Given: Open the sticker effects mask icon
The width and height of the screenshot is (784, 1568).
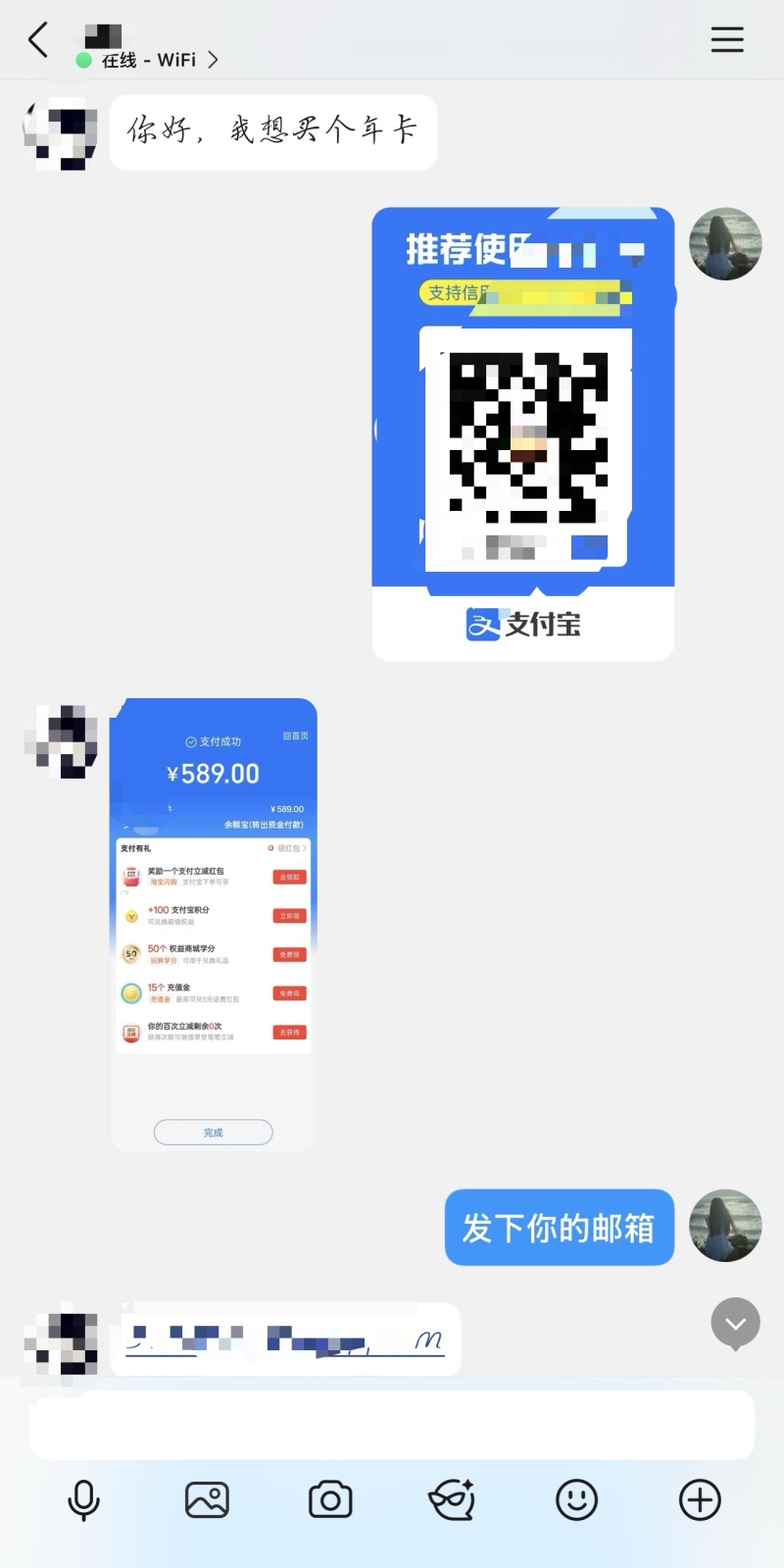Looking at the screenshot, I should coord(453,1499).
